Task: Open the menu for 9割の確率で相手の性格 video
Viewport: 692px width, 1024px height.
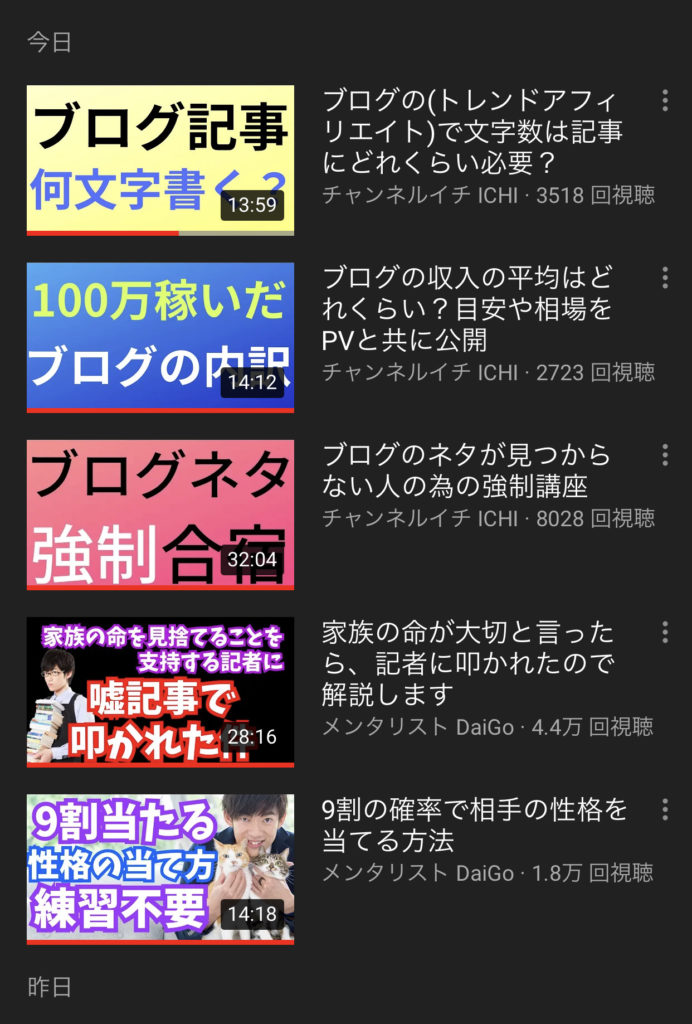Action: pyautogui.click(x=664, y=809)
